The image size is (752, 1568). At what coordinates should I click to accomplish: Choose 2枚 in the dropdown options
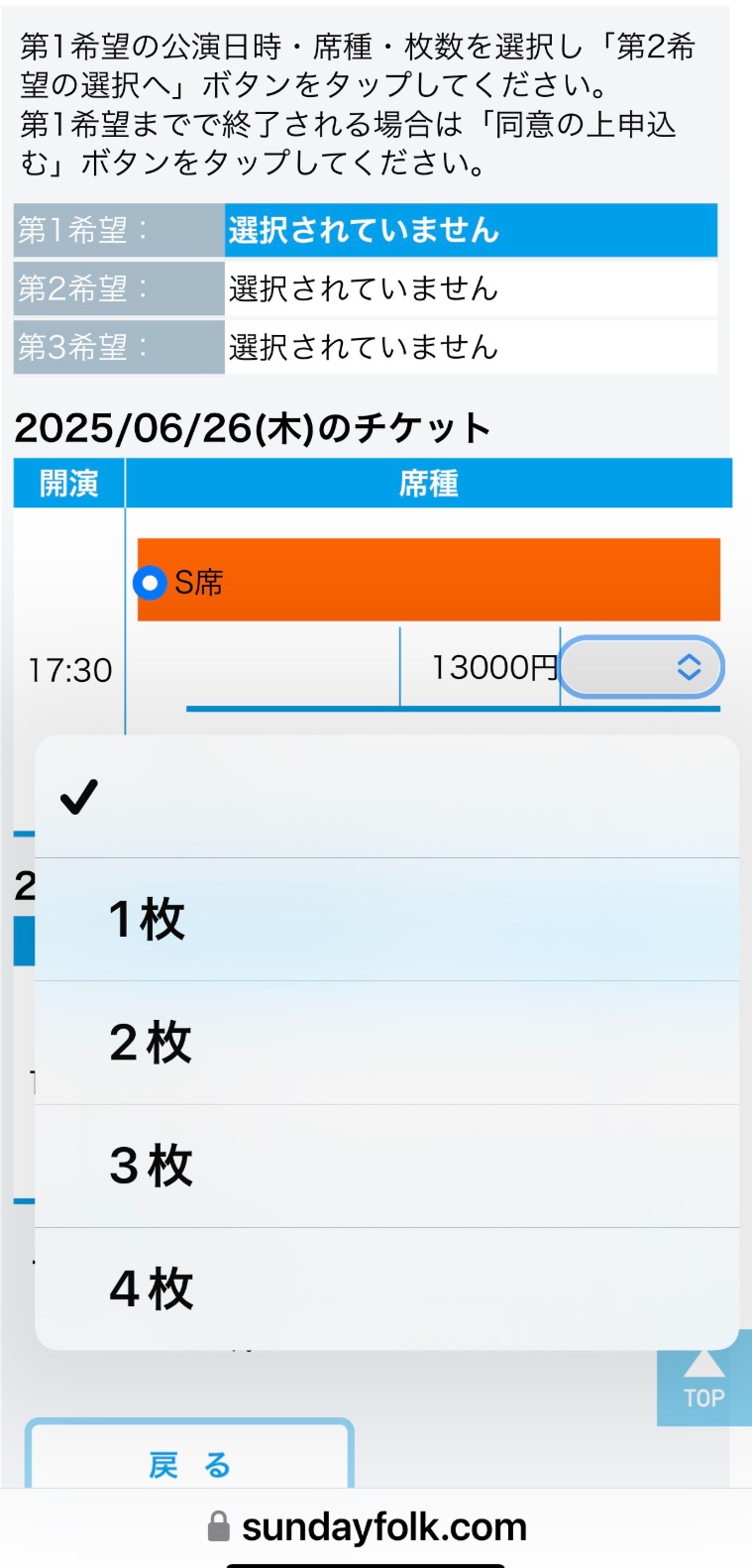pos(386,1043)
